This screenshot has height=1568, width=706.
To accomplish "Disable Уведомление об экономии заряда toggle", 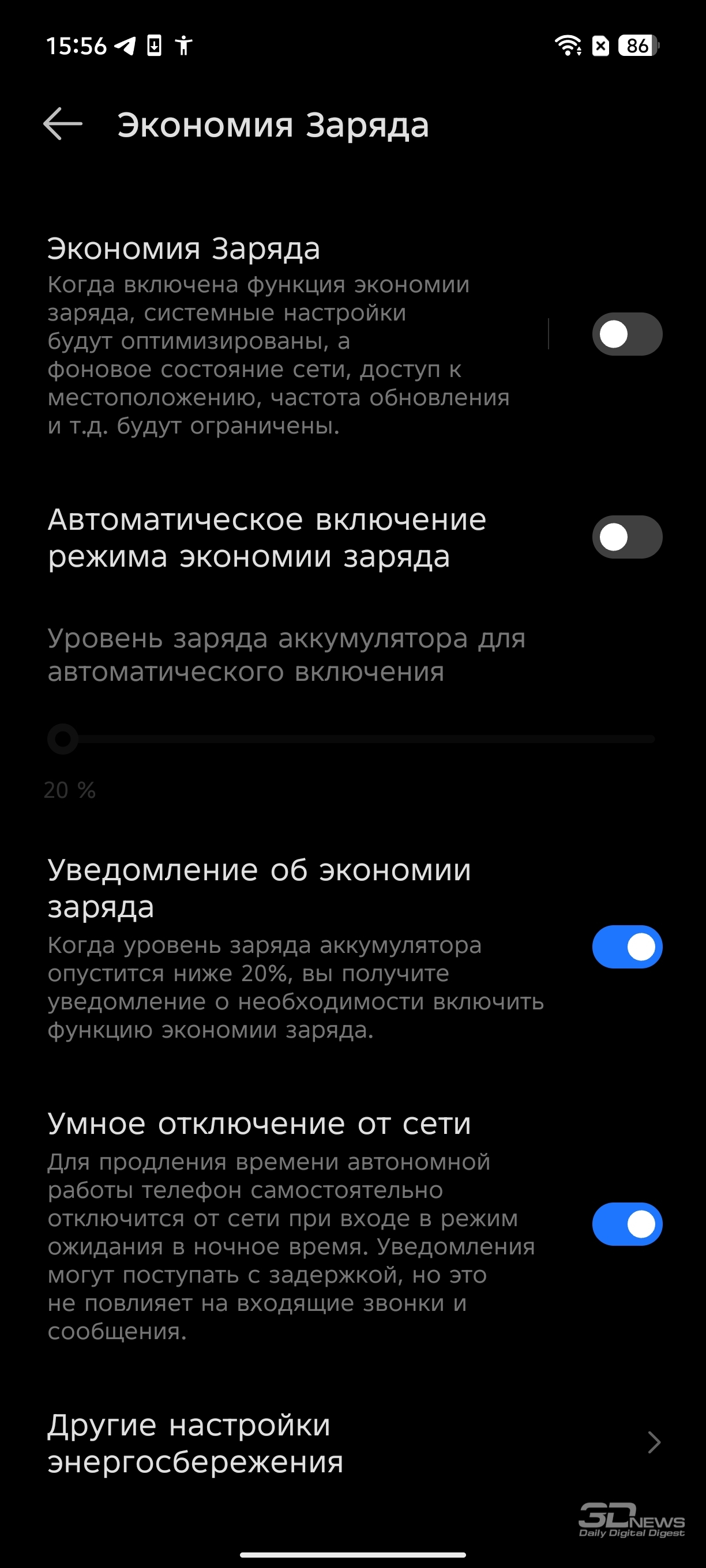I will [627, 947].
